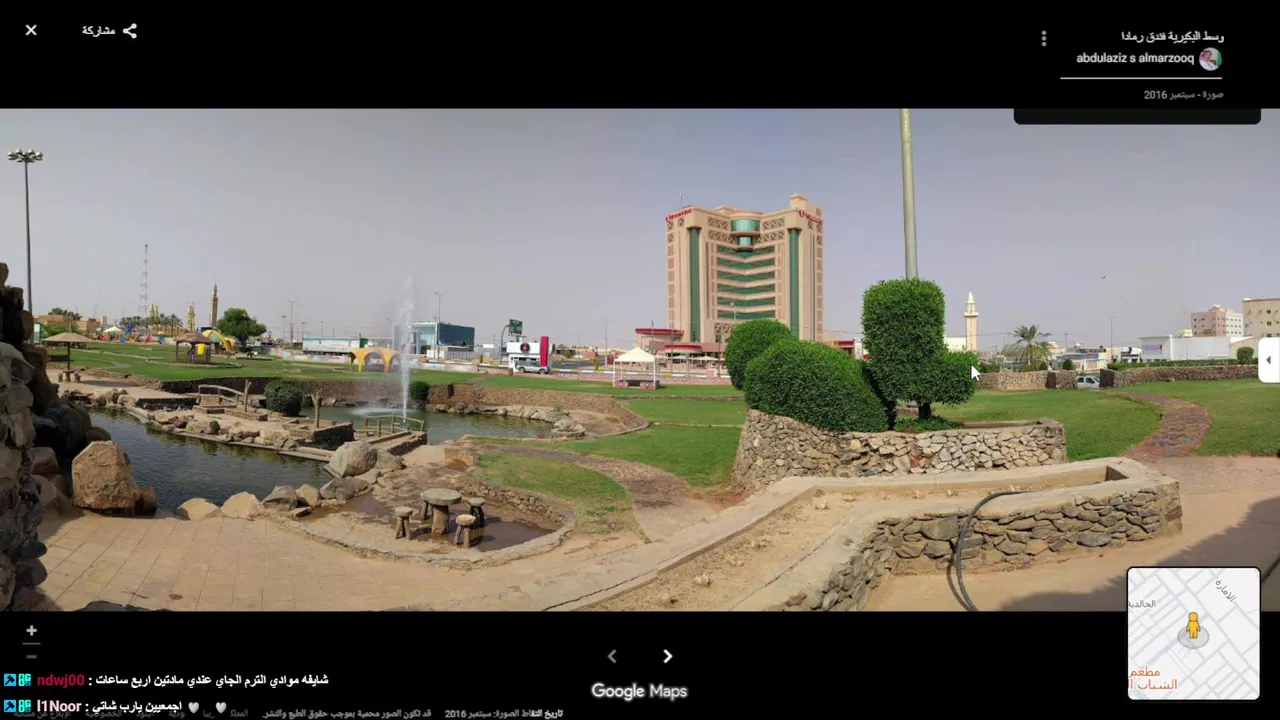Open abdulaziz s almarzooq's profile
The height and width of the screenshot is (720, 1280).
click(1135, 59)
